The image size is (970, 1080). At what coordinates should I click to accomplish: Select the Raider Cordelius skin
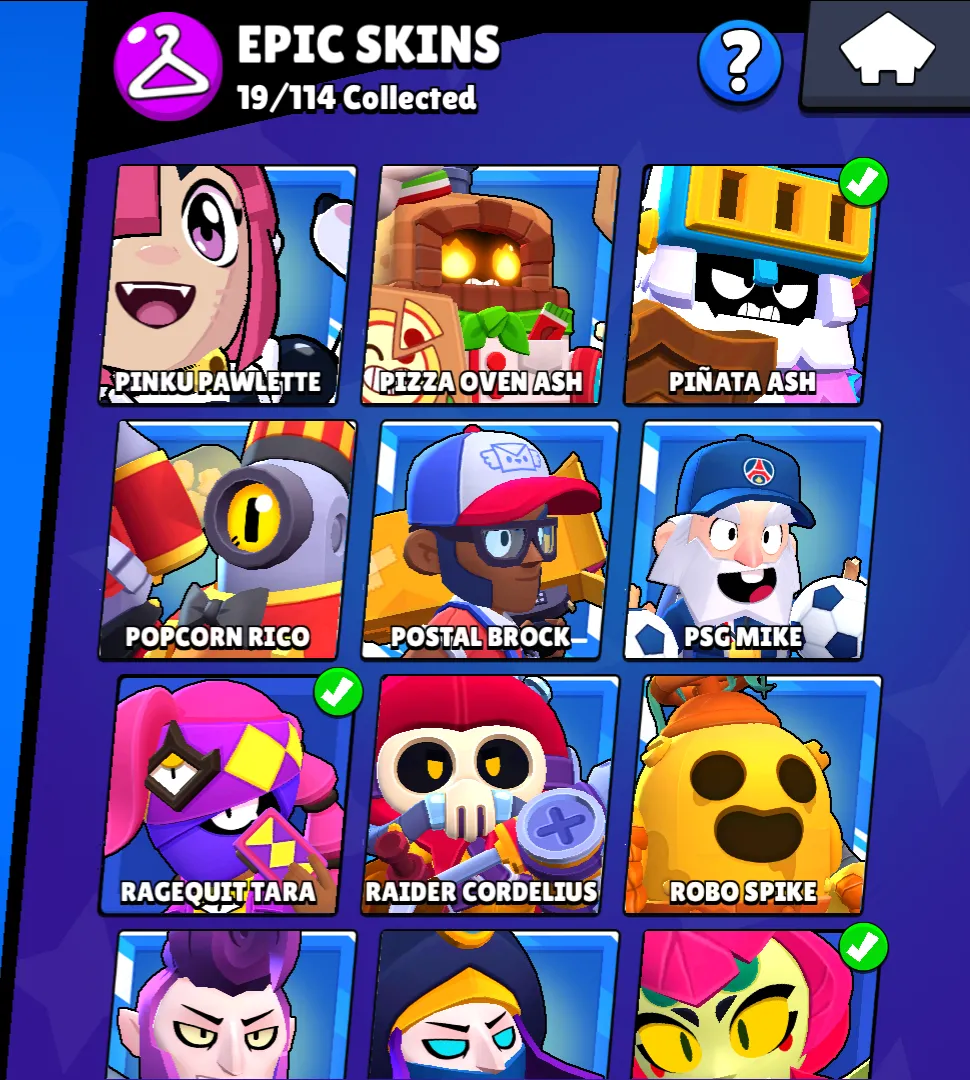490,795
